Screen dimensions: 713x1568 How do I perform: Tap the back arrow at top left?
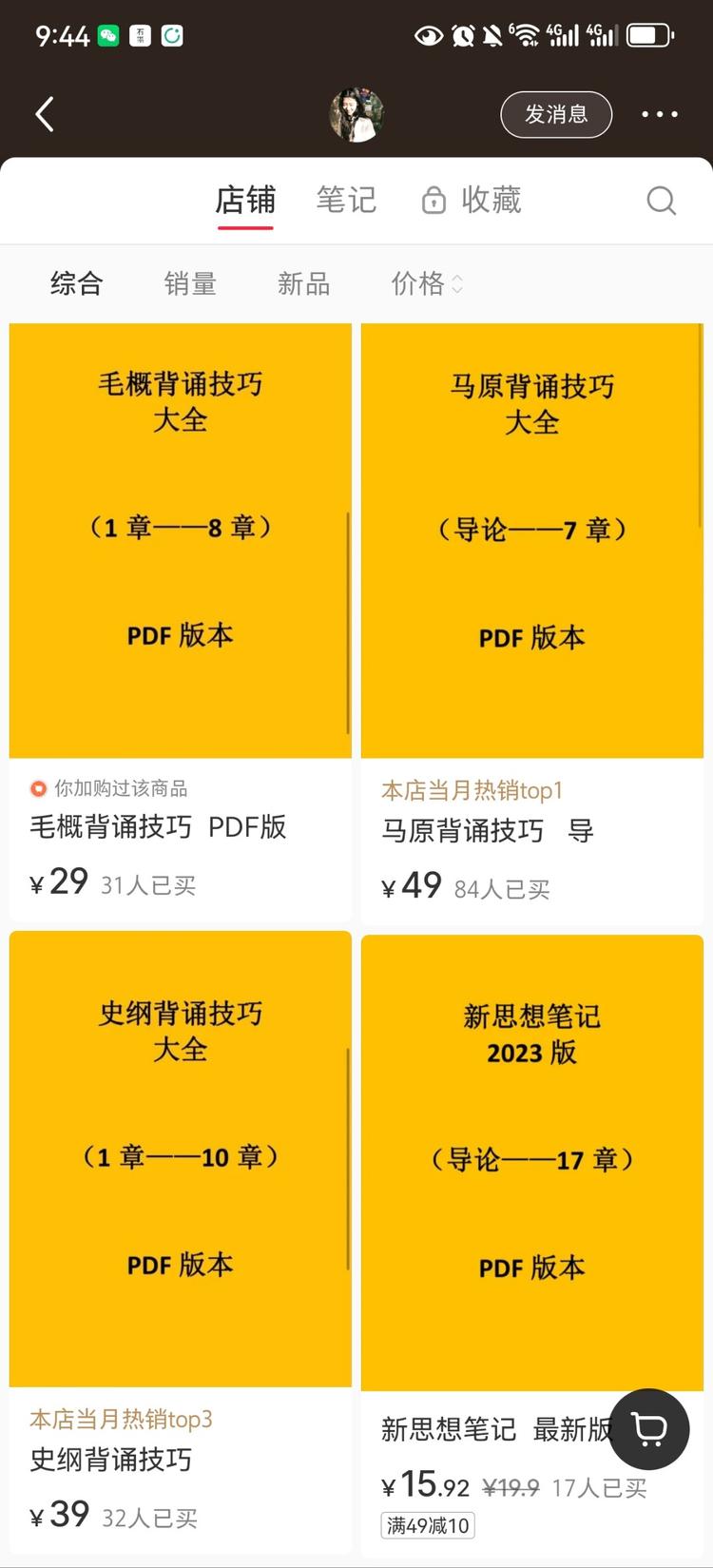[44, 113]
